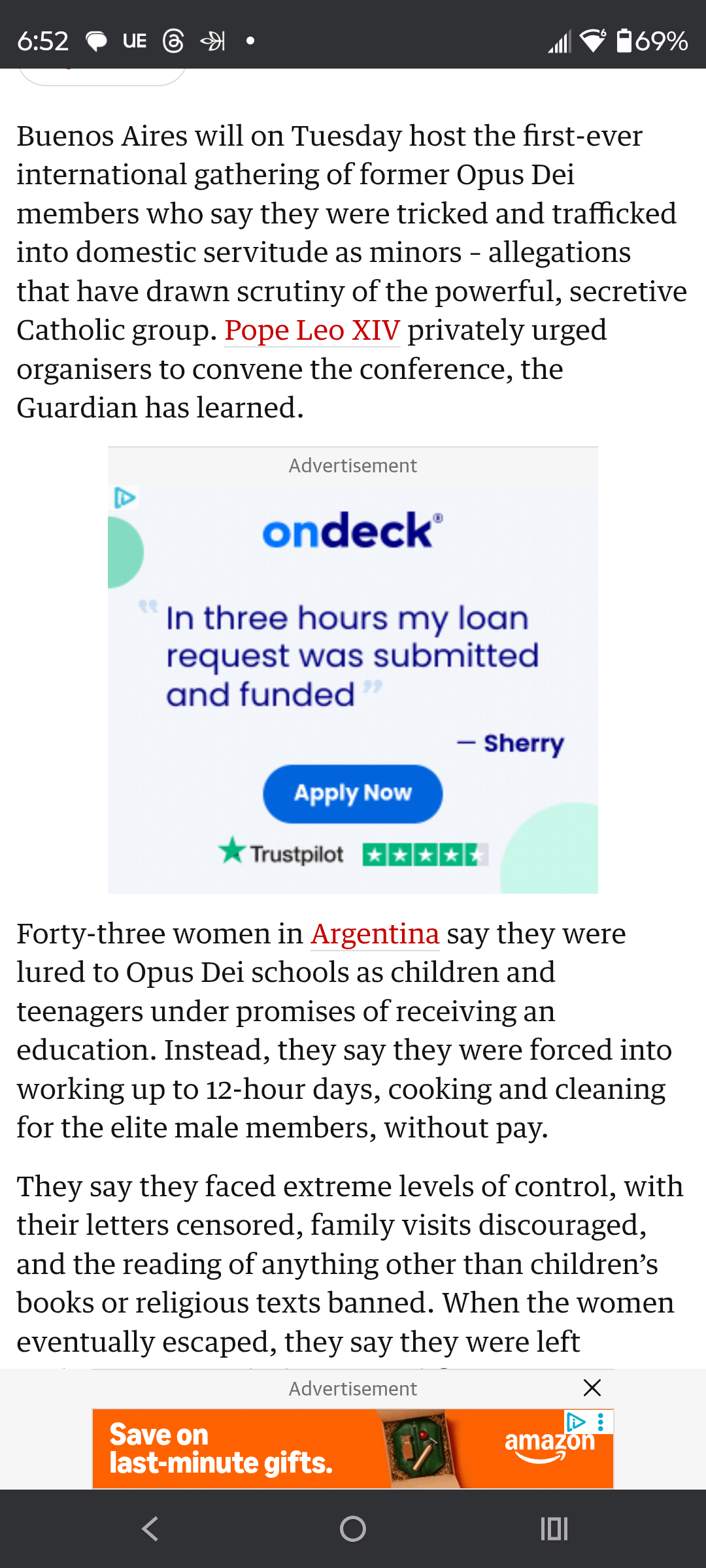Close the bottom advertisement banner
The image size is (706, 1568).
tap(592, 1388)
